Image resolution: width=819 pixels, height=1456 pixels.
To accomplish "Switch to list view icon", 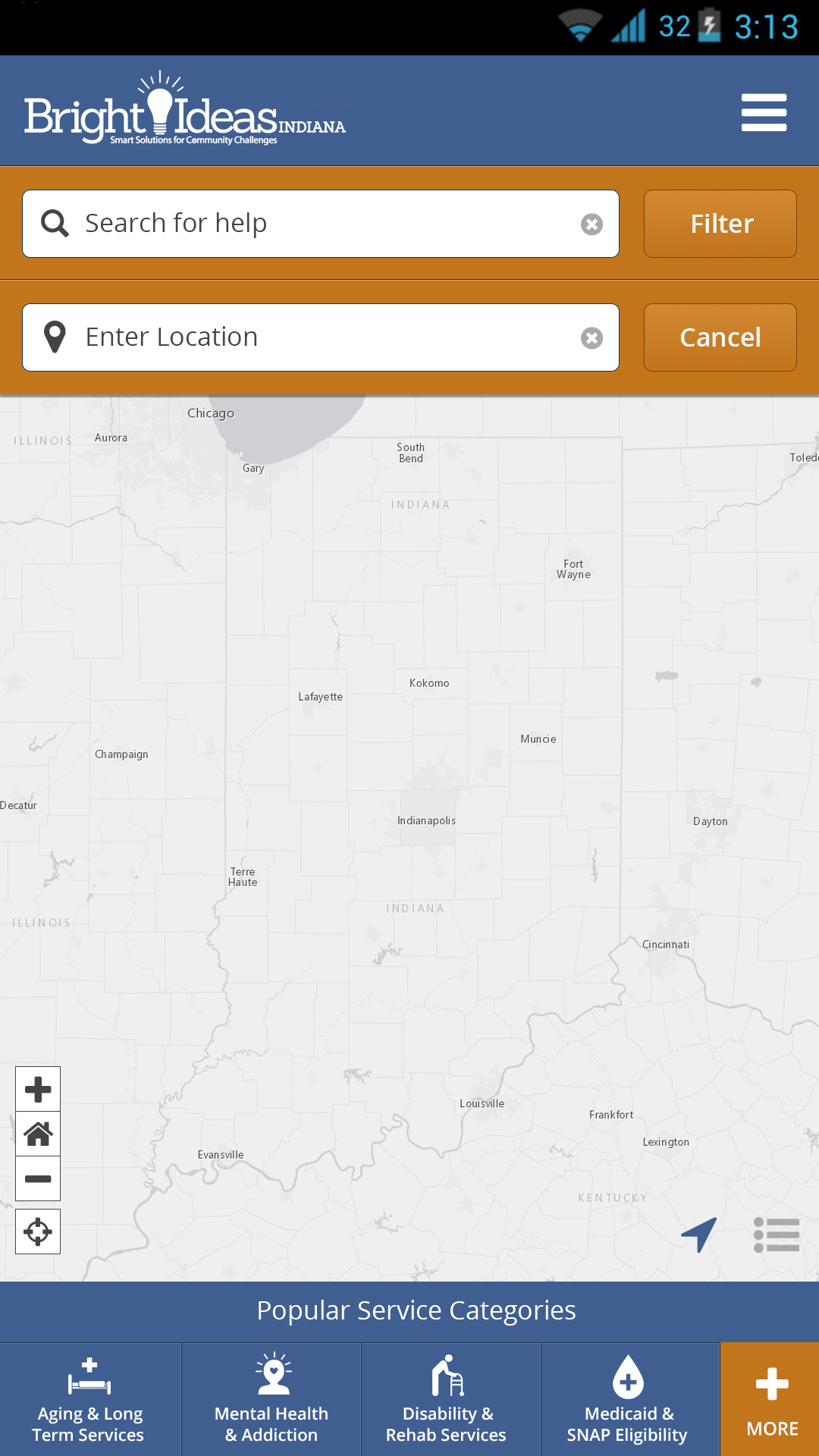I will pyautogui.click(x=777, y=1235).
